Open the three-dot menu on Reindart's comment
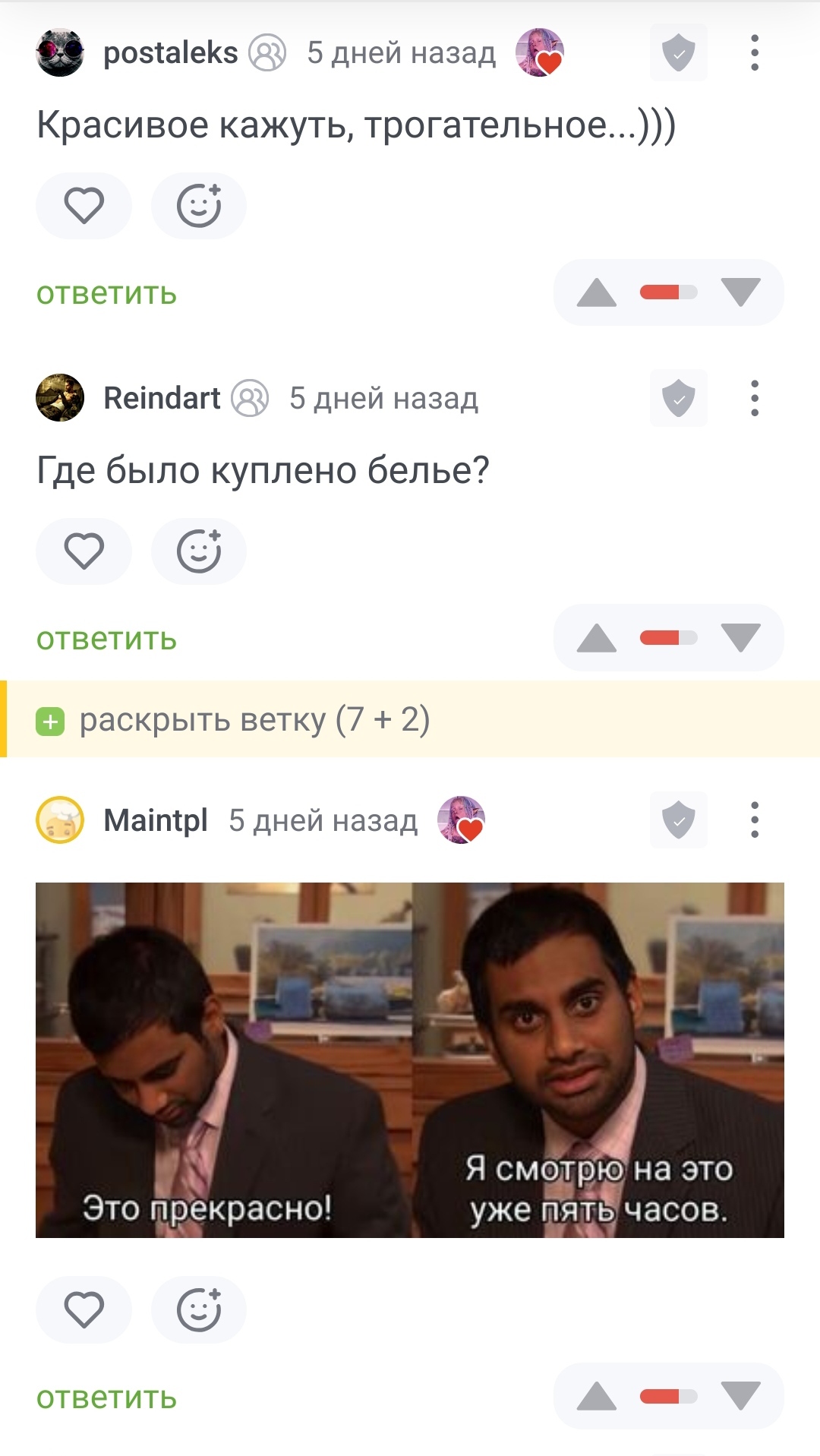 coord(754,398)
